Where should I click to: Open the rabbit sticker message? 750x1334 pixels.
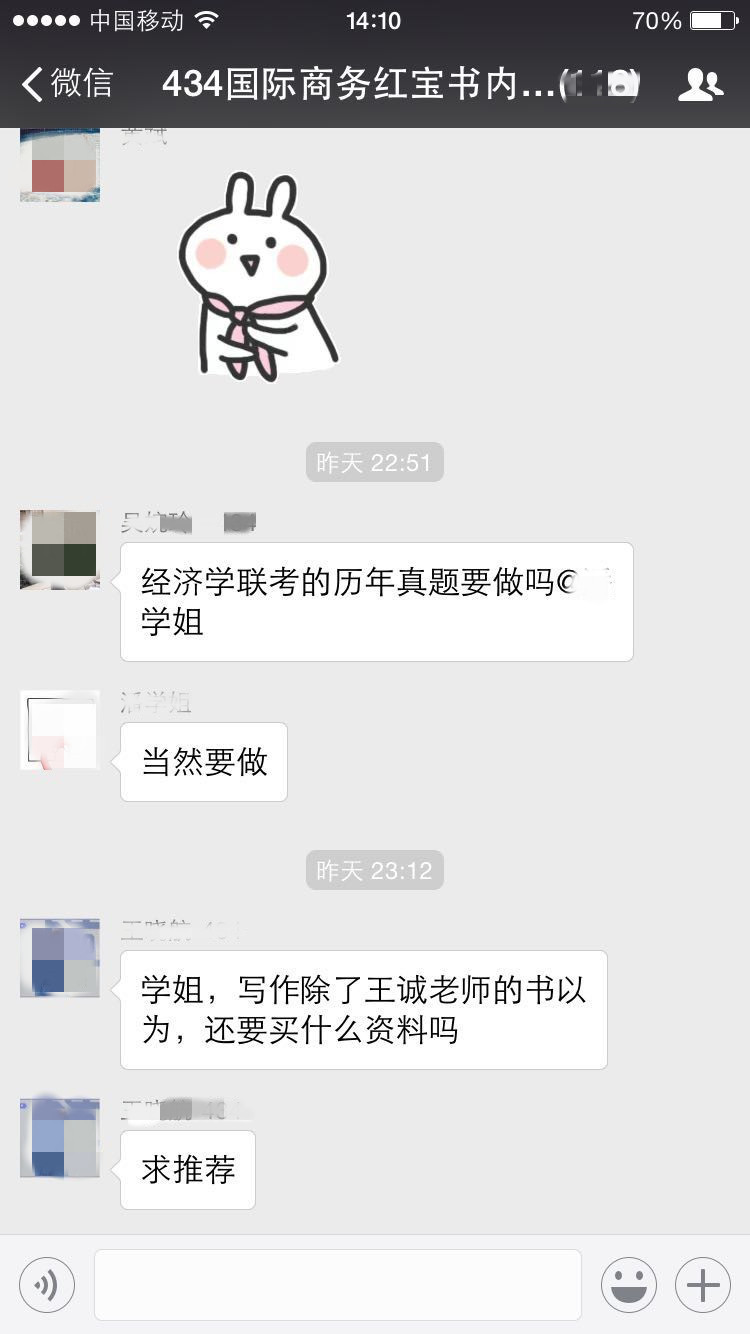(260, 278)
